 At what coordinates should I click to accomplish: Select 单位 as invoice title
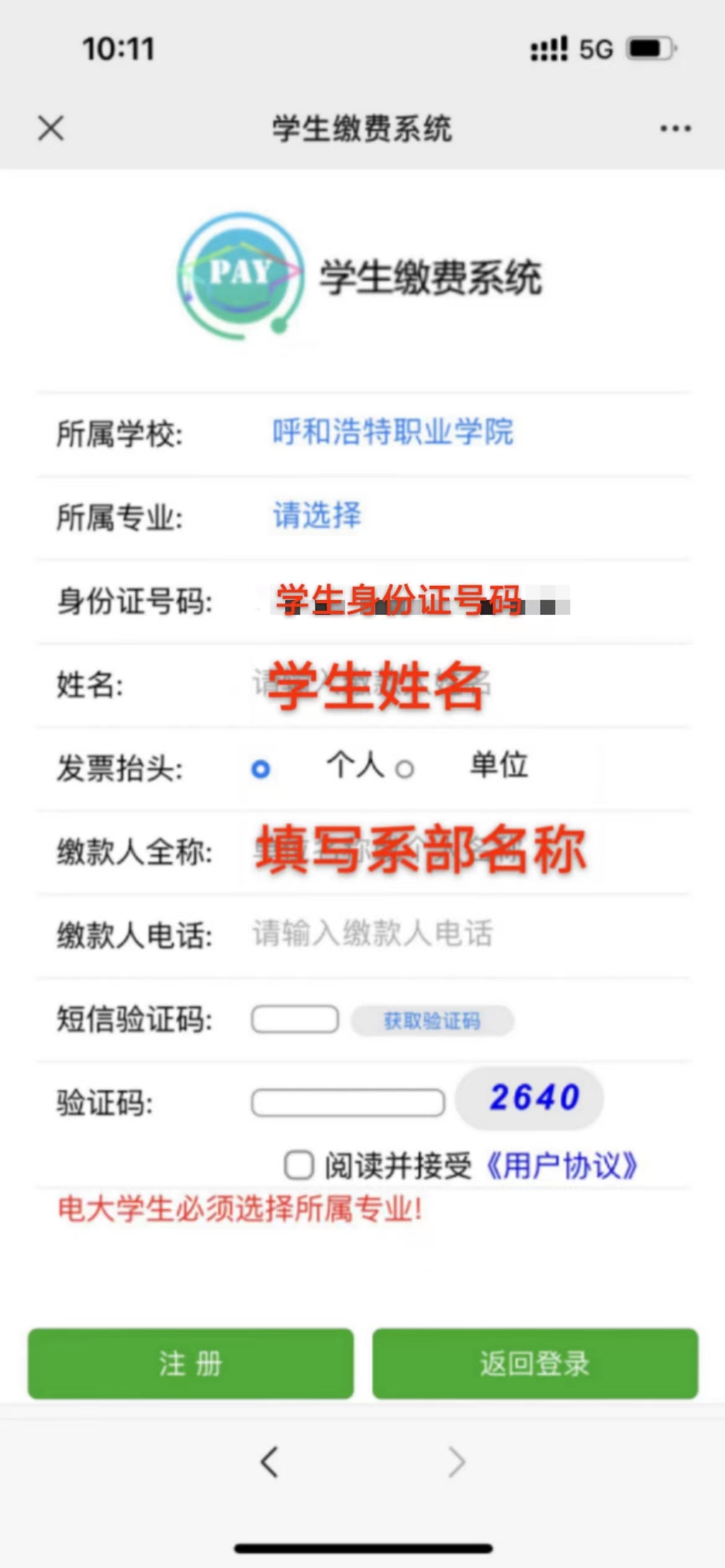(x=405, y=769)
